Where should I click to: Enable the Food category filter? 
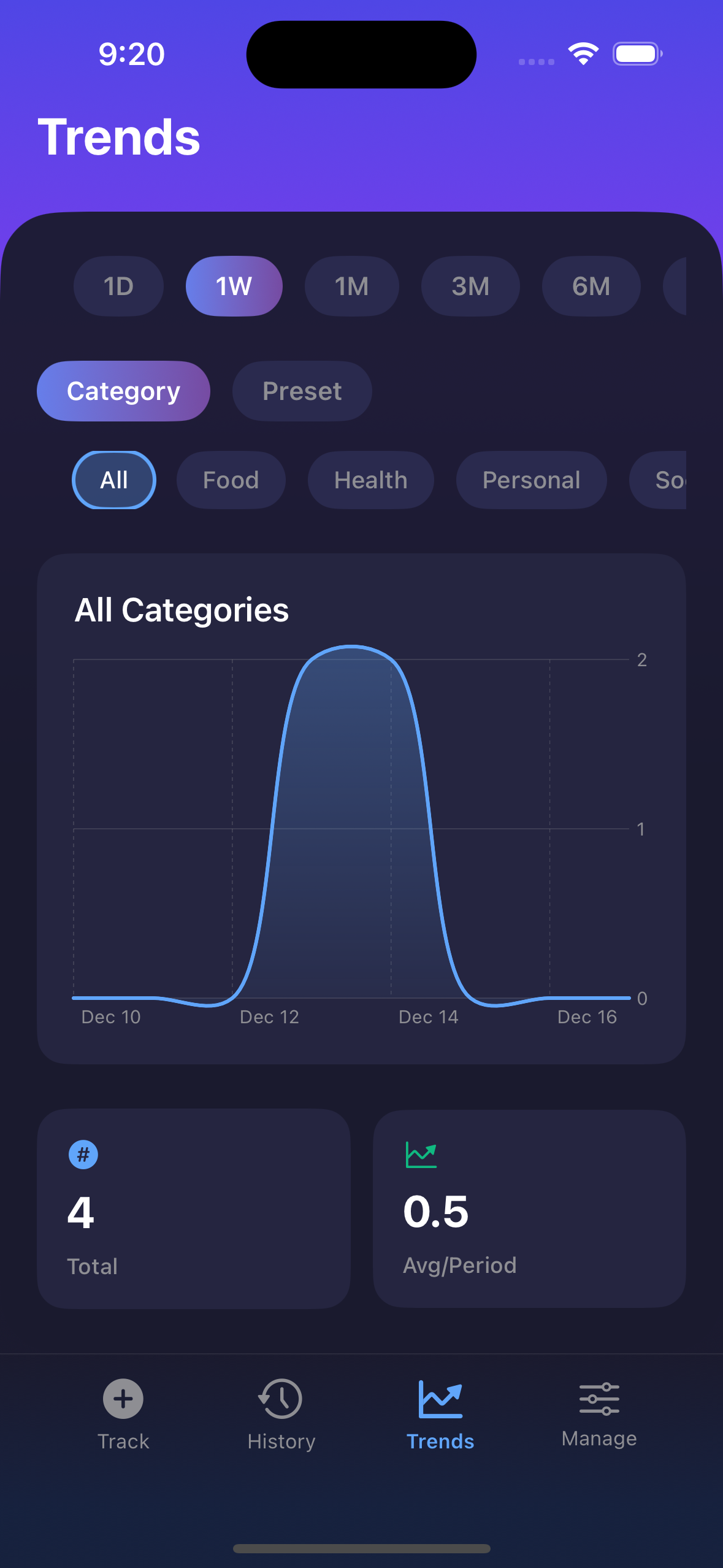point(231,480)
